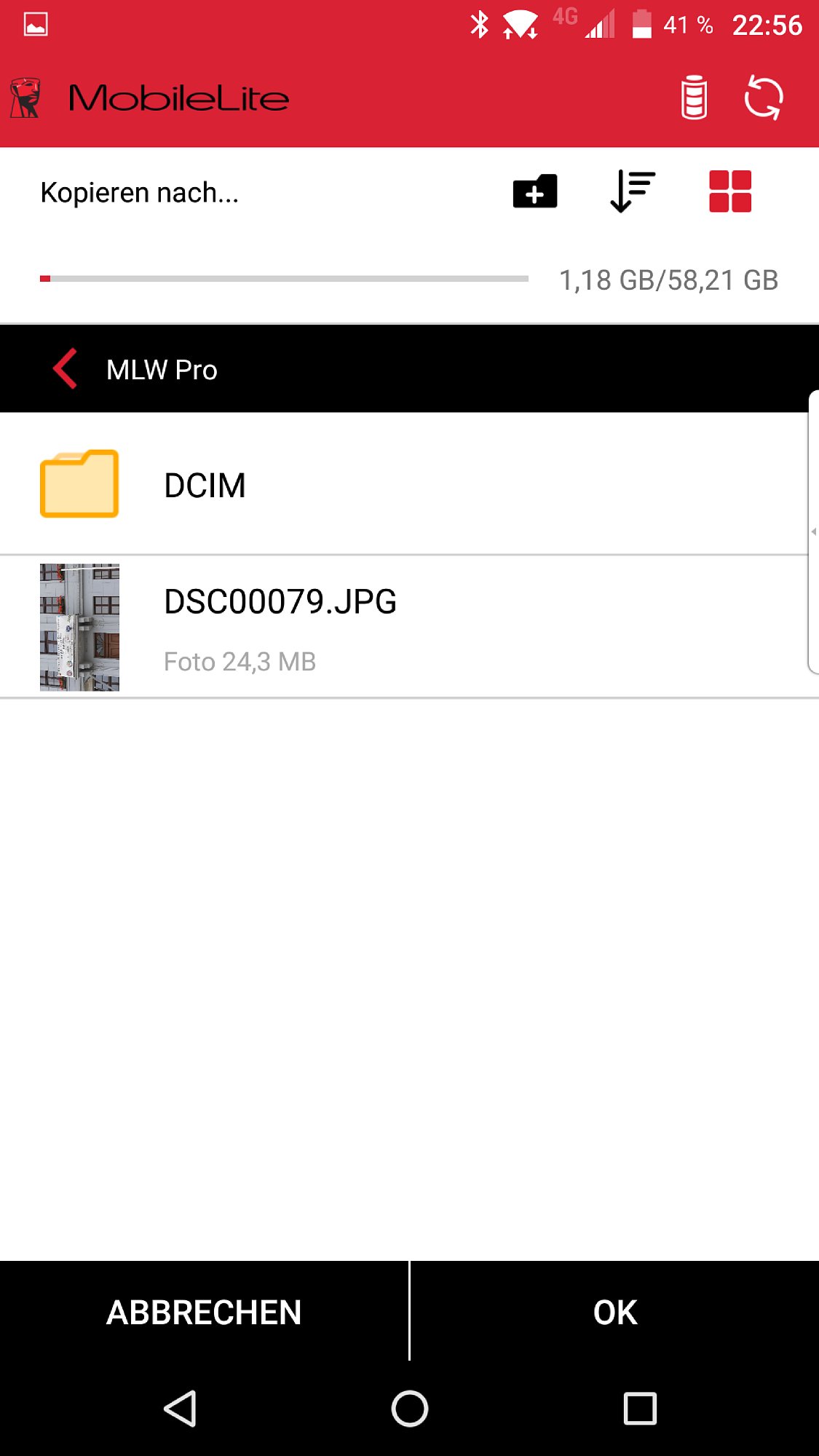
Task: Open the sort options
Action: click(x=633, y=191)
